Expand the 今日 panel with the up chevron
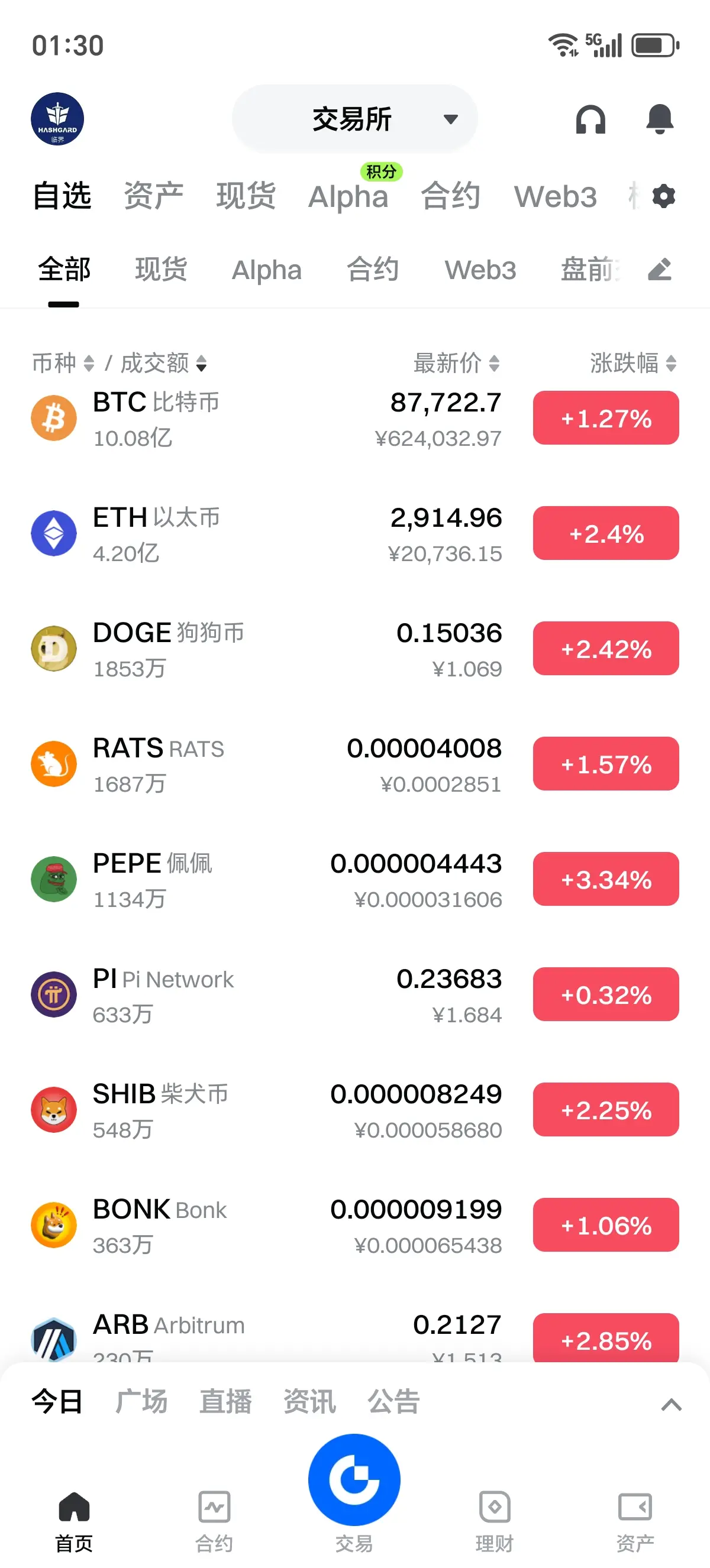This screenshot has width=710, height=1568. (x=671, y=1405)
